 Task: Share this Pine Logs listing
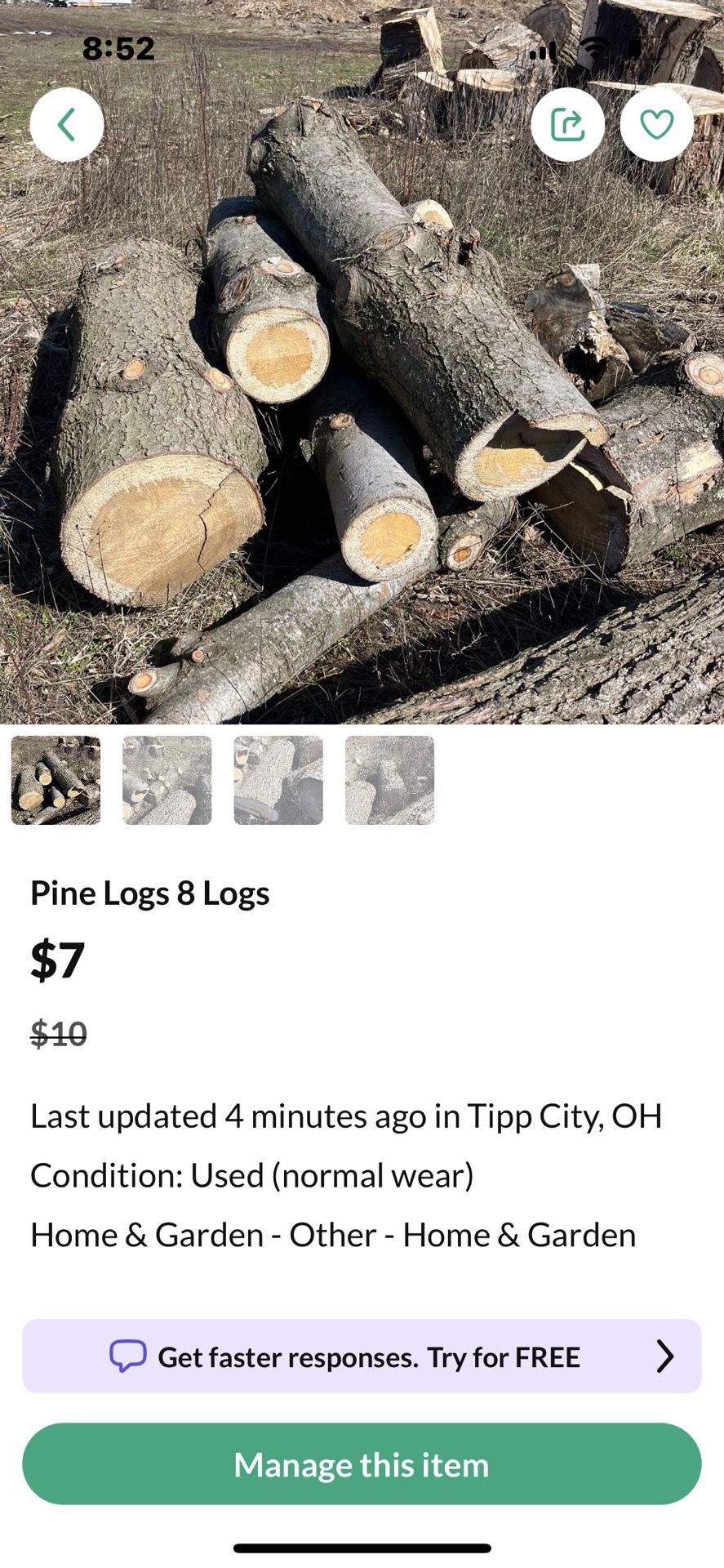[x=567, y=125]
